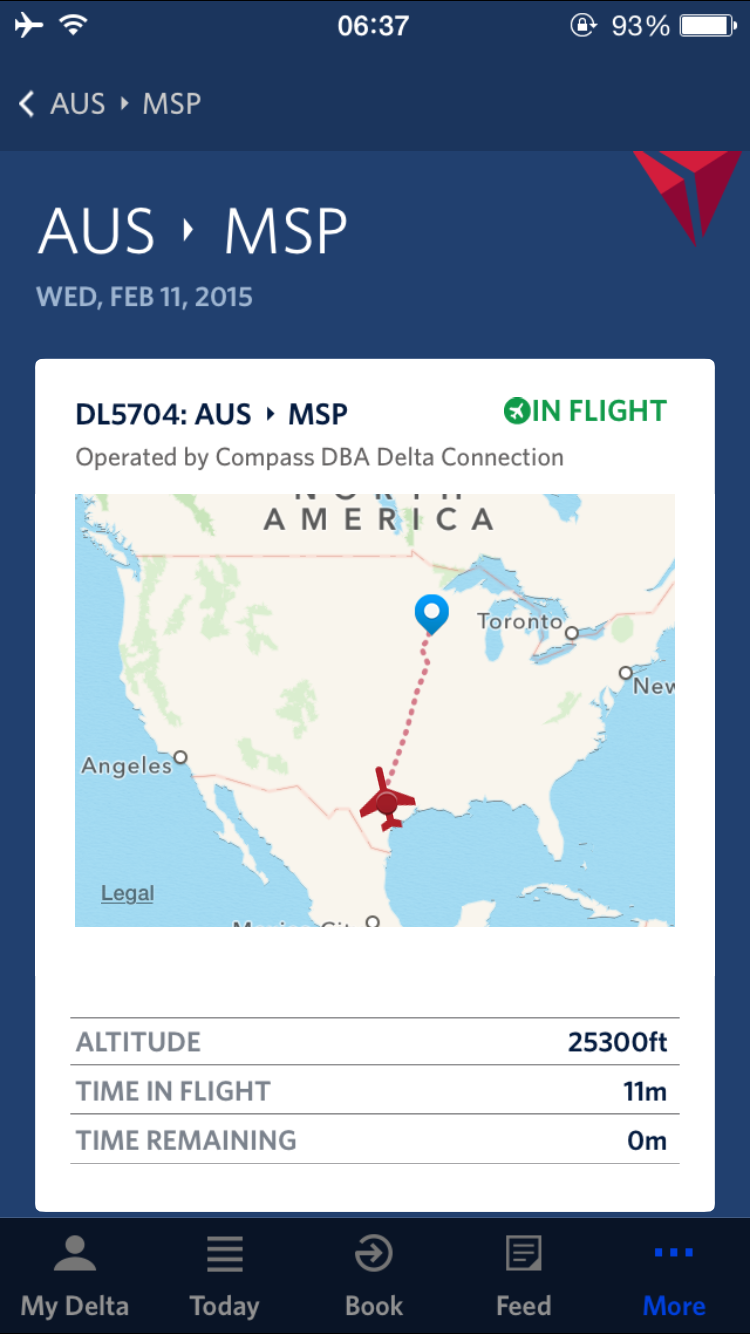Open the My Delta tab

pos(75,1276)
